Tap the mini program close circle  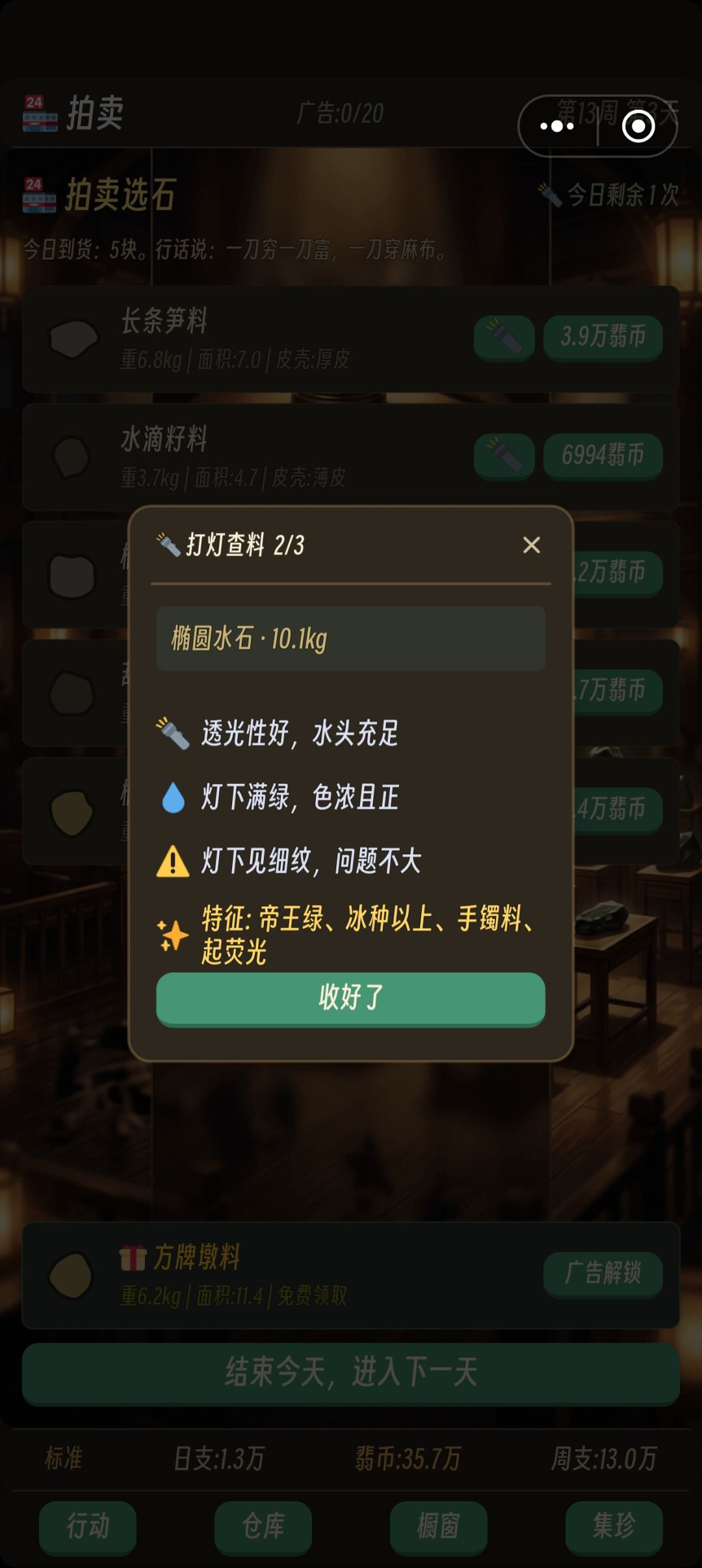tap(638, 126)
